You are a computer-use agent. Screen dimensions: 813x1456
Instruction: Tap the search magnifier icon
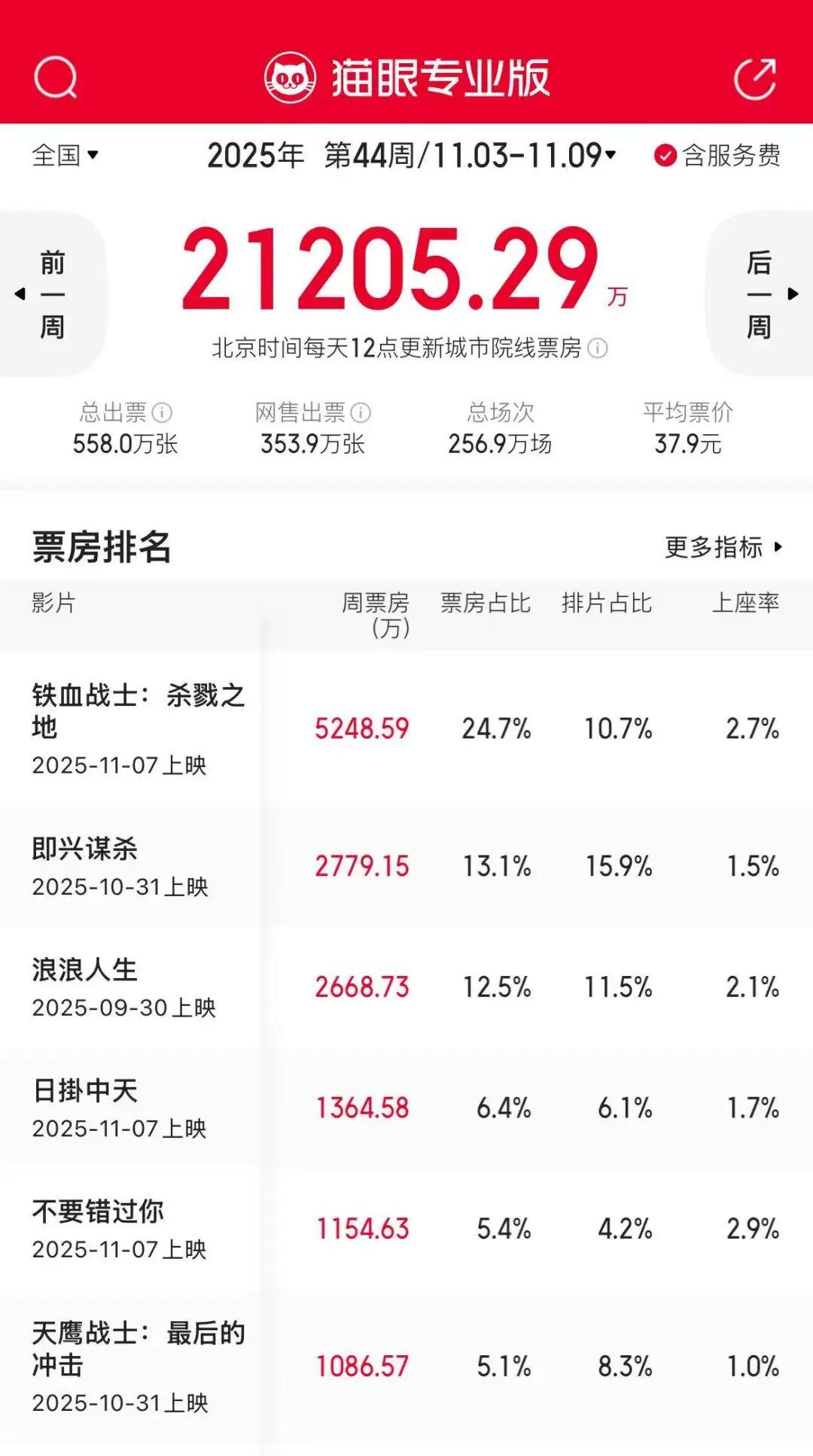[56, 78]
